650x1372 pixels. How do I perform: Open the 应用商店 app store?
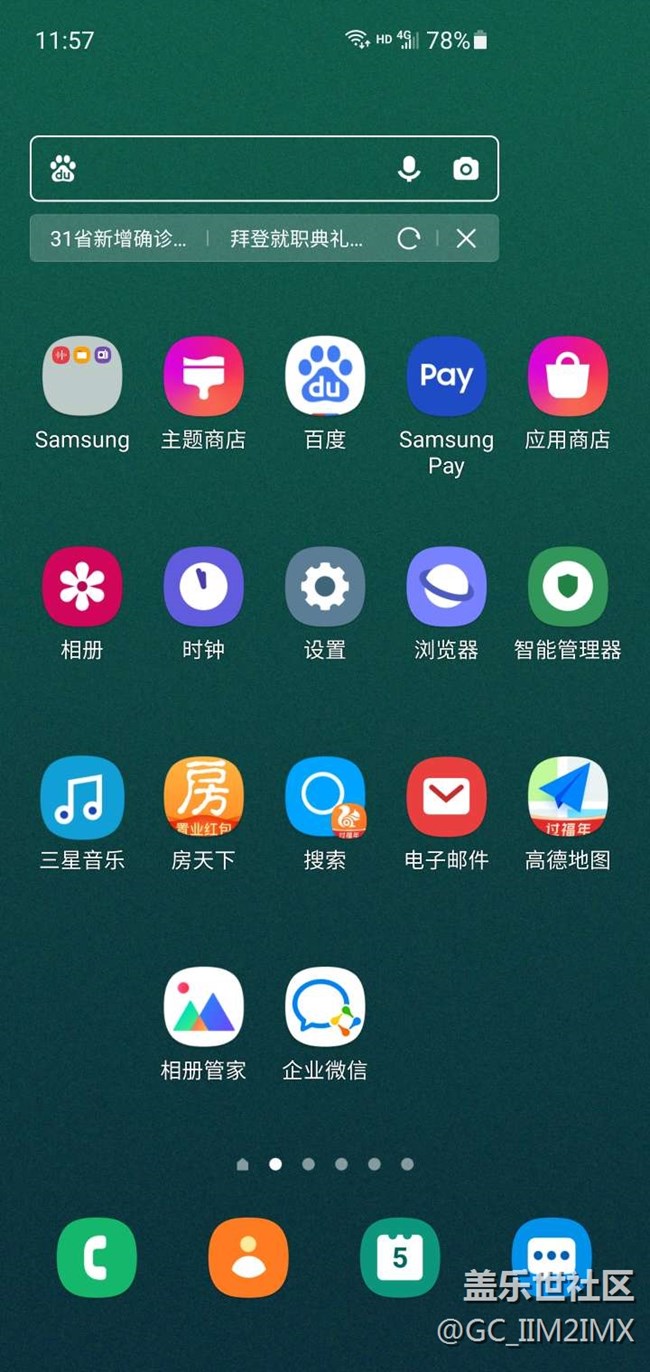(568, 377)
